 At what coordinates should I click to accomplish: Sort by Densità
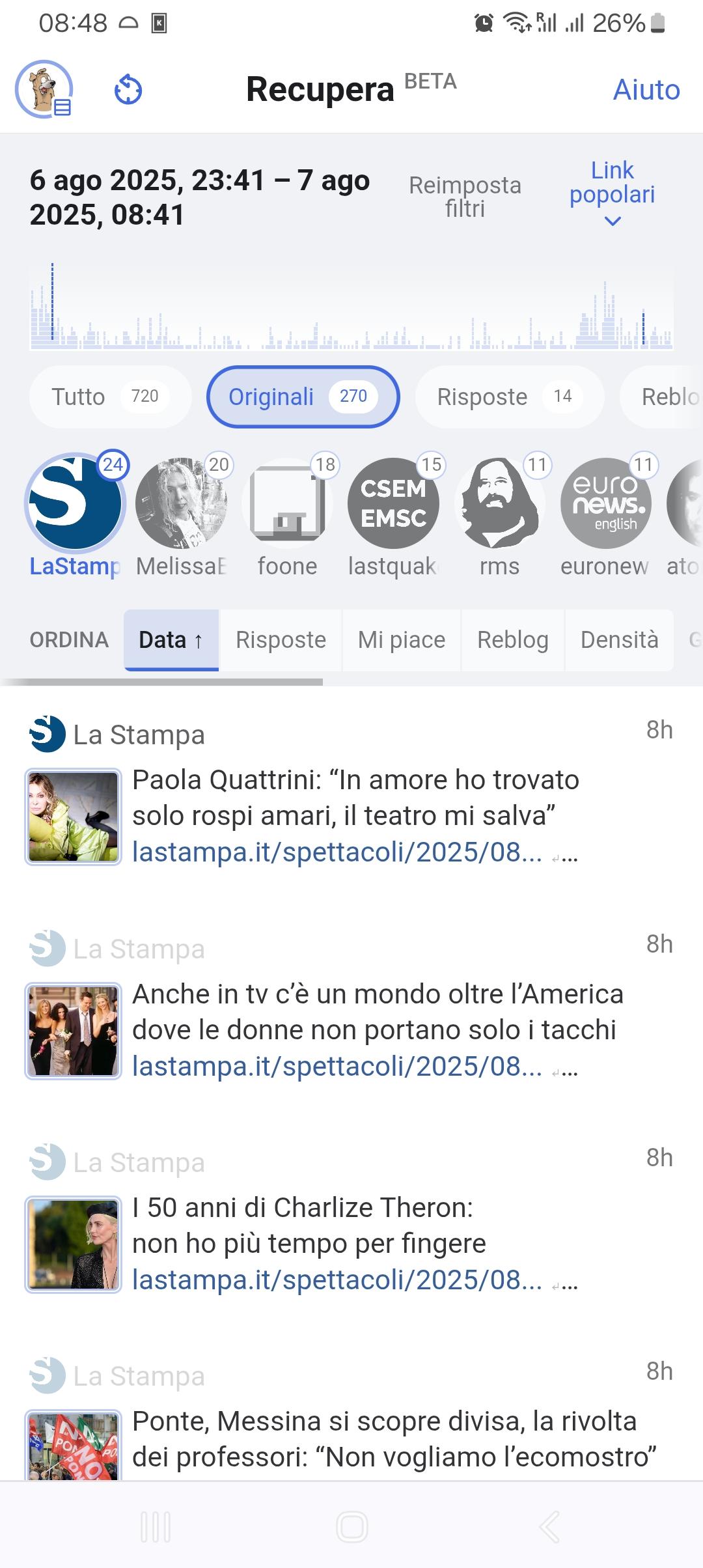point(619,640)
